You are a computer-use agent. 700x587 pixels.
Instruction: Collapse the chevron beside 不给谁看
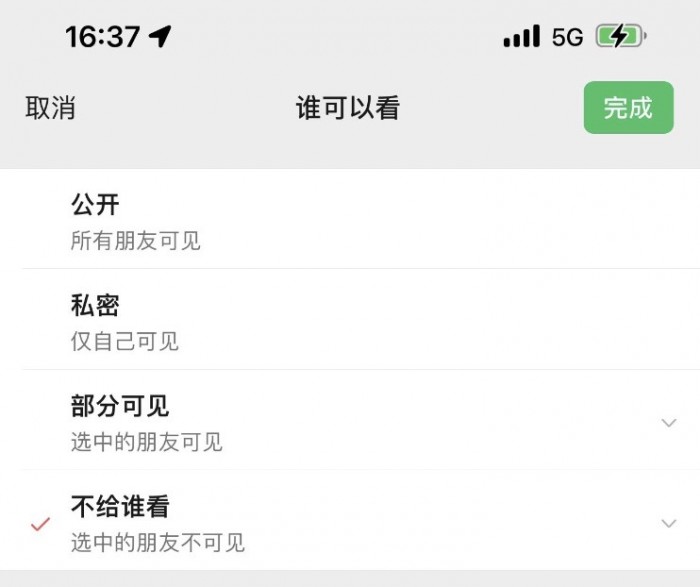point(669,523)
